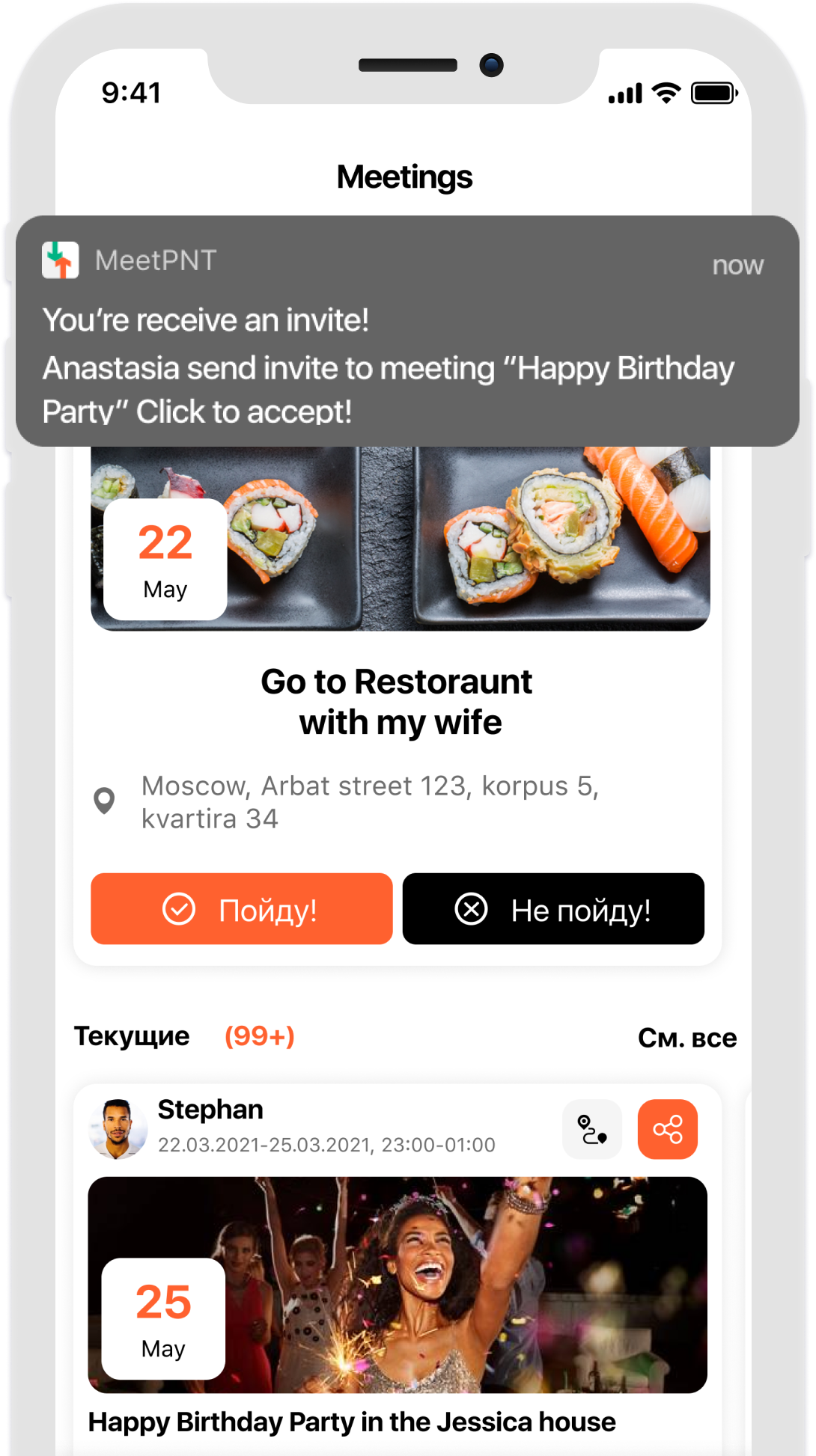
Task: Open the MeetPNT invite notification banner
Action: click(407, 331)
